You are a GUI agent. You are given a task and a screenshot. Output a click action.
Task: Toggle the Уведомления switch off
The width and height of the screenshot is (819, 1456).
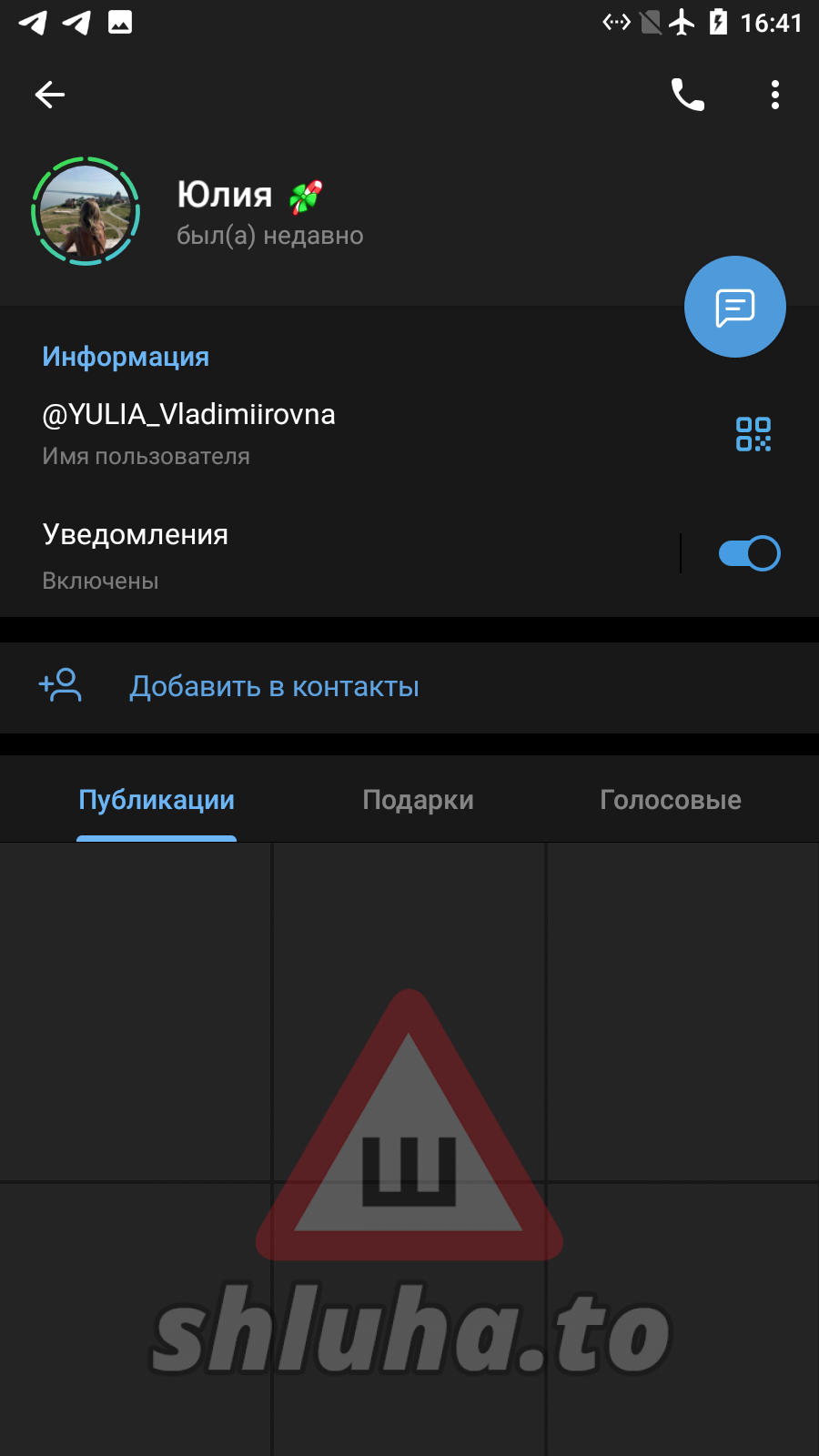pos(748,553)
